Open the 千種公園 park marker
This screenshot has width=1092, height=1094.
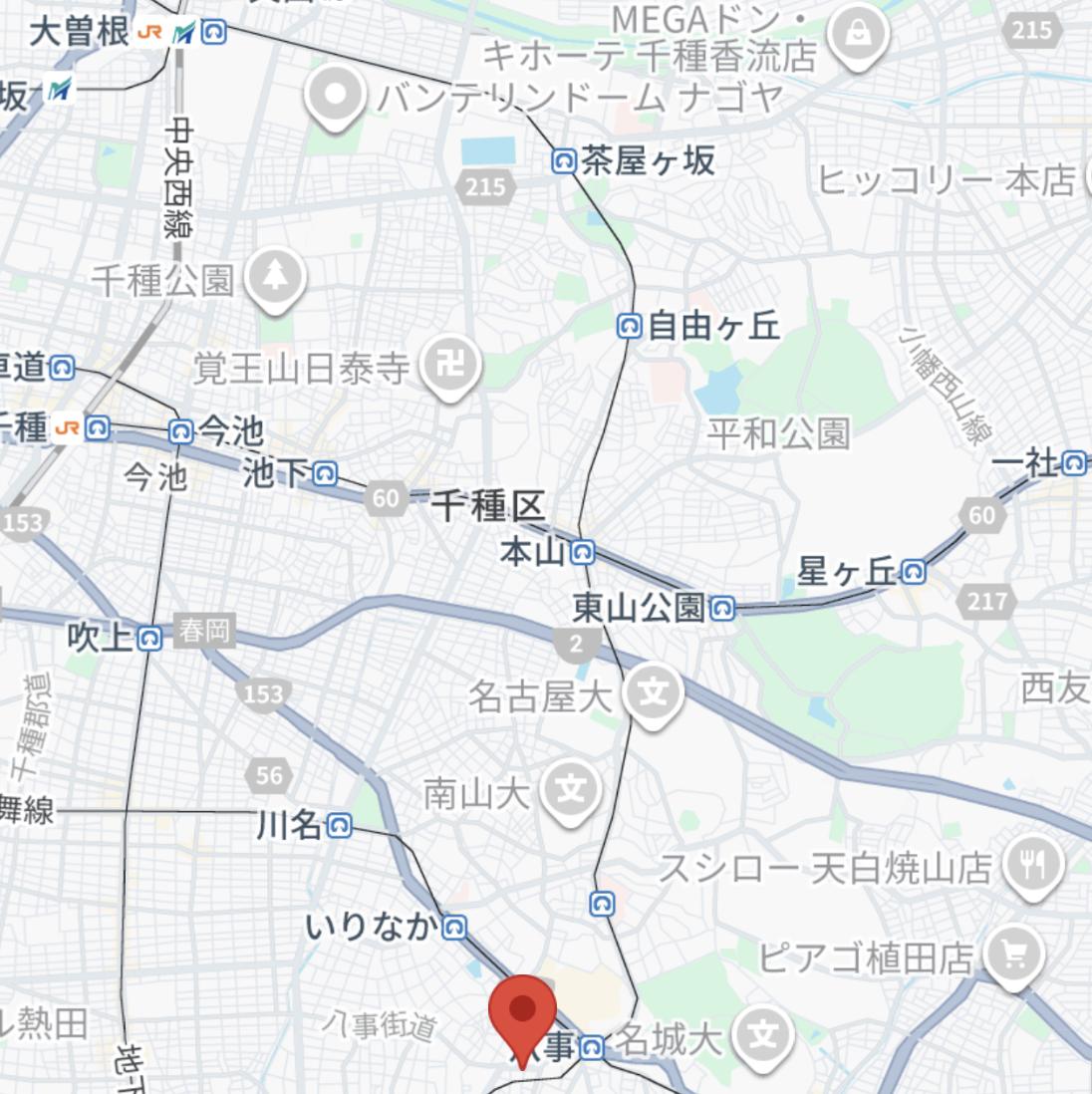(x=274, y=276)
